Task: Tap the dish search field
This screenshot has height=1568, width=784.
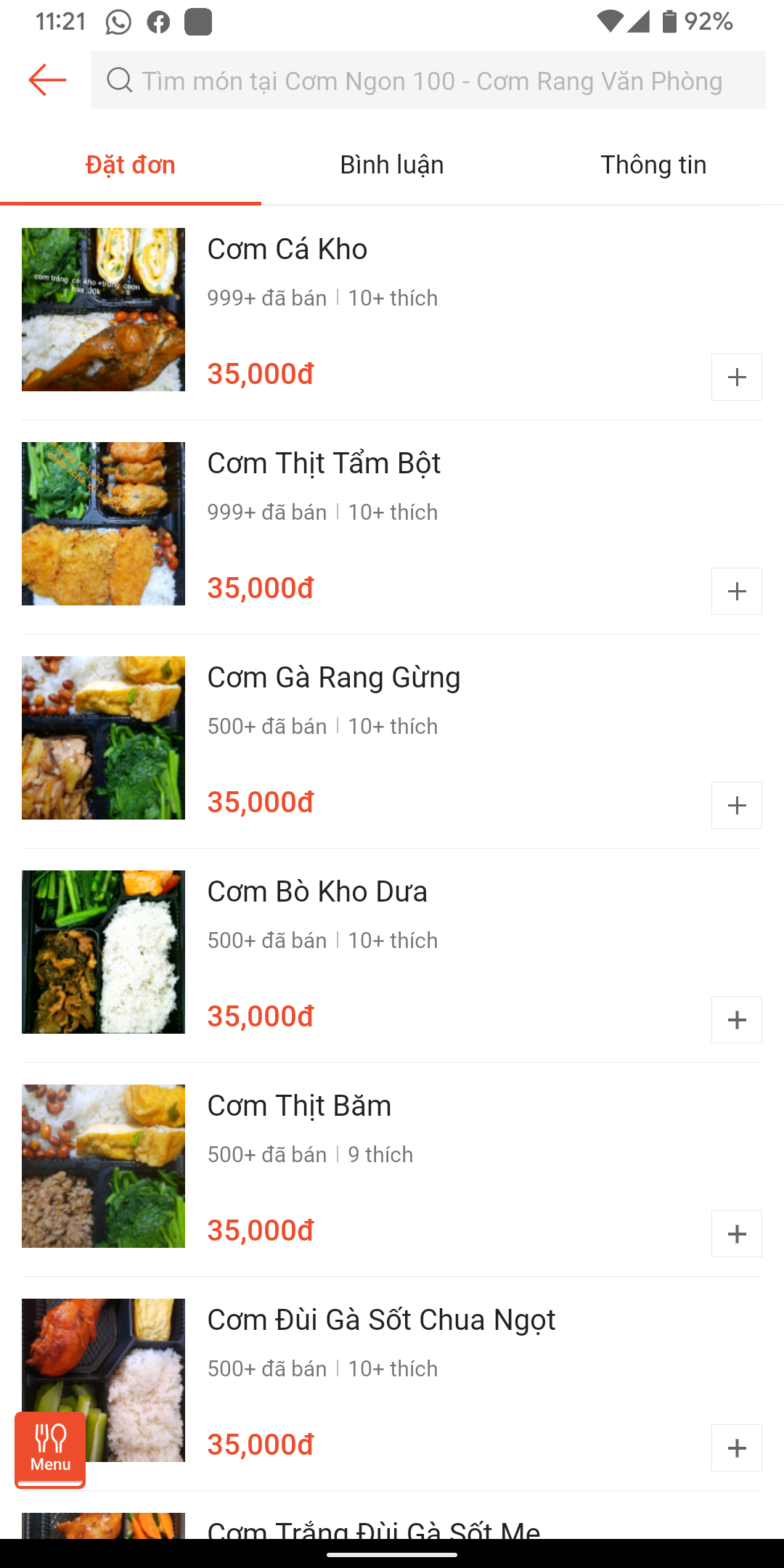Action: click(x=428, y=80)
